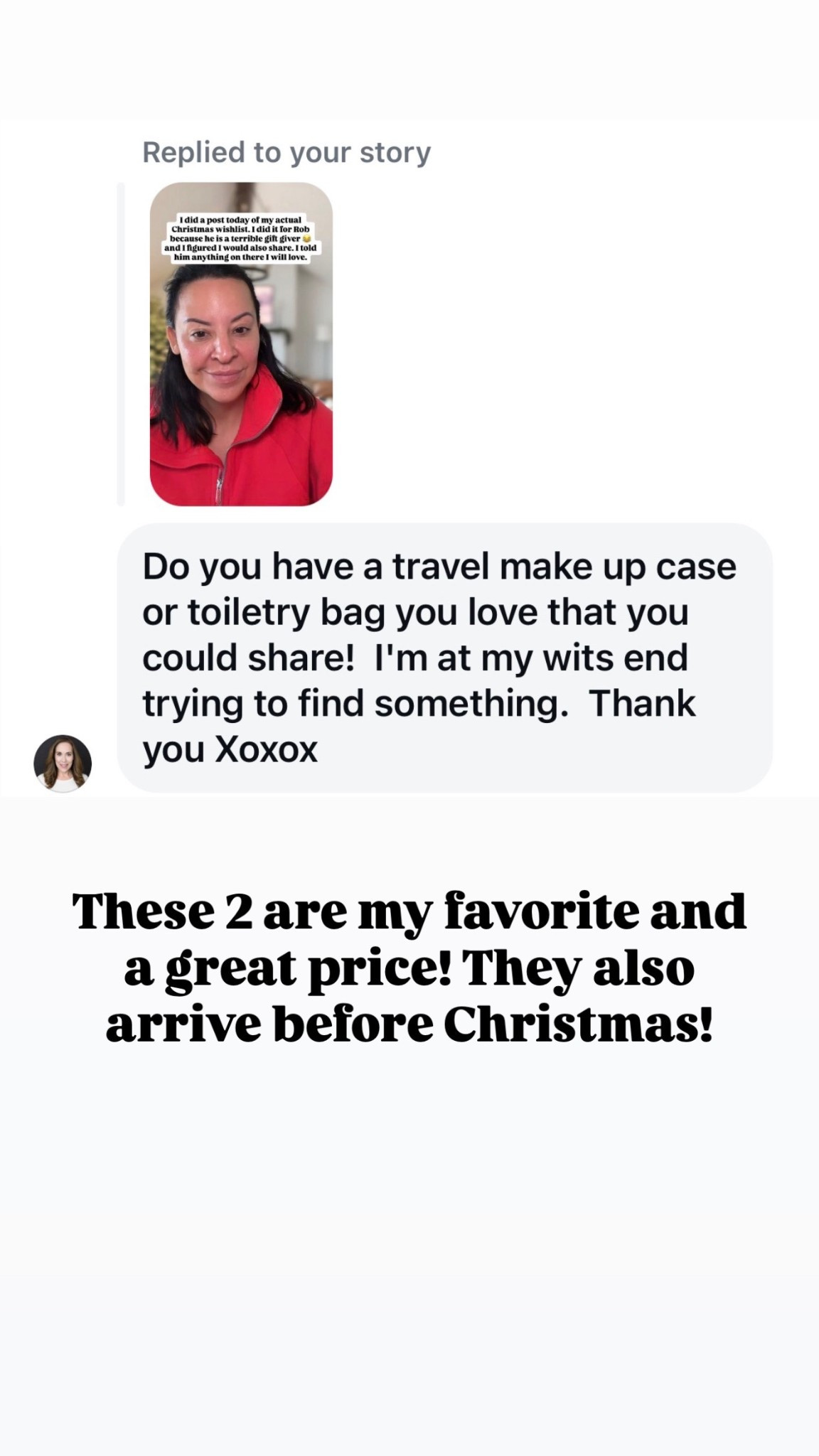The image size is (819, 1456).
Task: Click the blank area below the headline text
Action: pos(409,1209)
